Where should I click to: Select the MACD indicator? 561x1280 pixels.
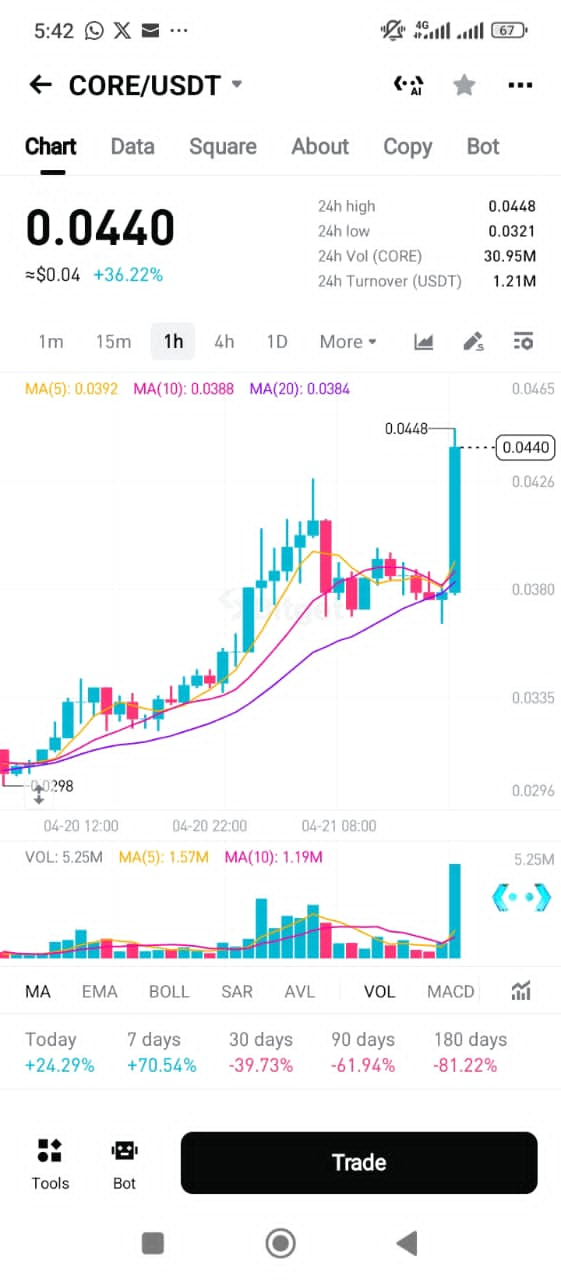[451, 991]
